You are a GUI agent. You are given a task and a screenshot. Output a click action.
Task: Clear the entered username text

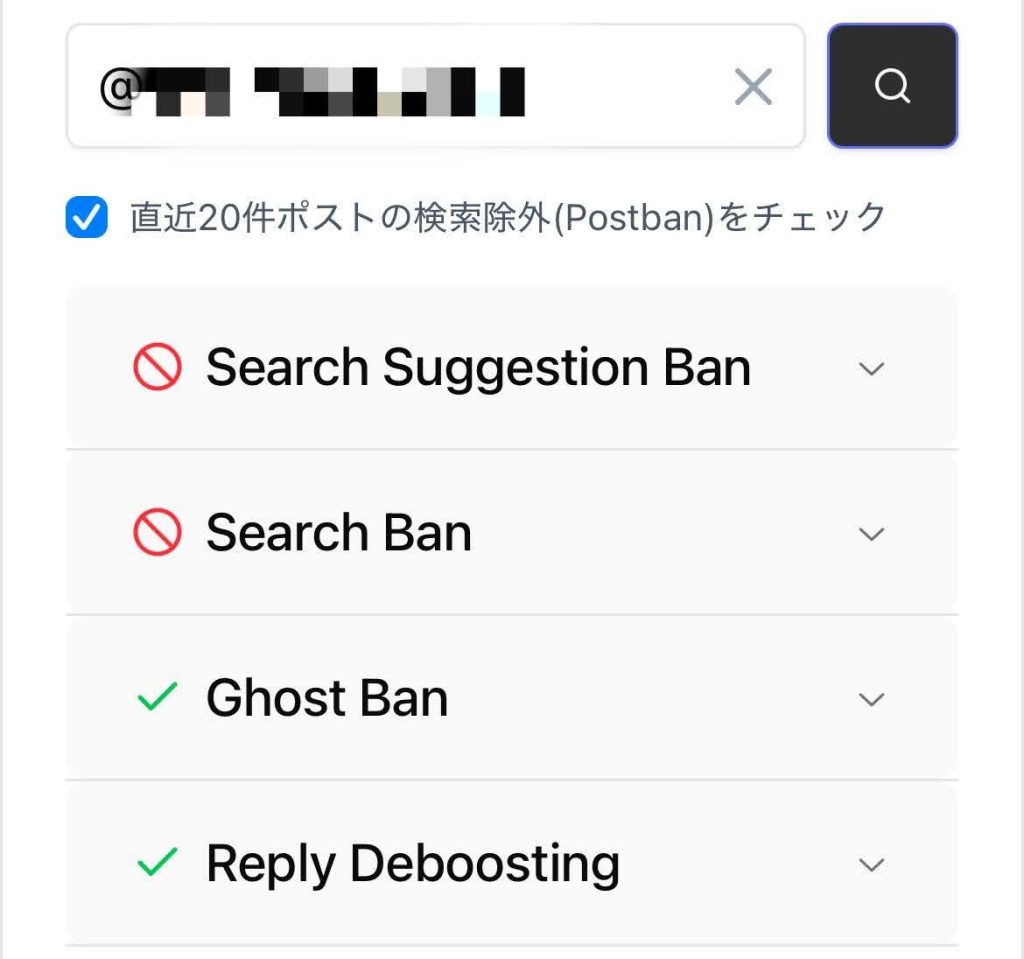click(753, 87)
